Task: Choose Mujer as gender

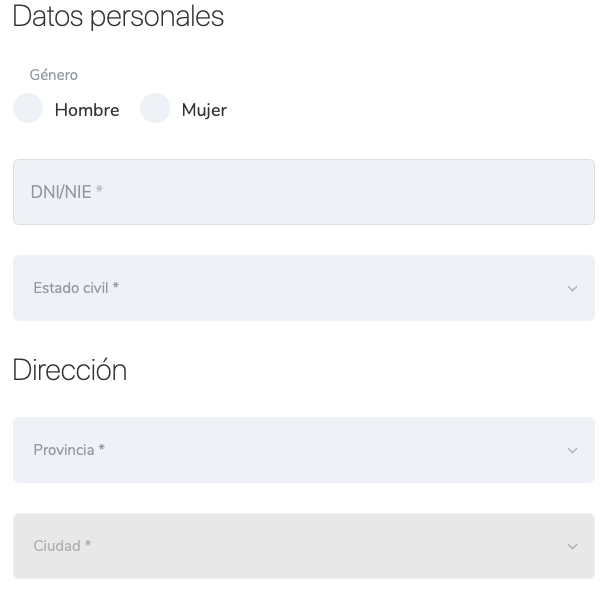Action: tap(155, 108)
